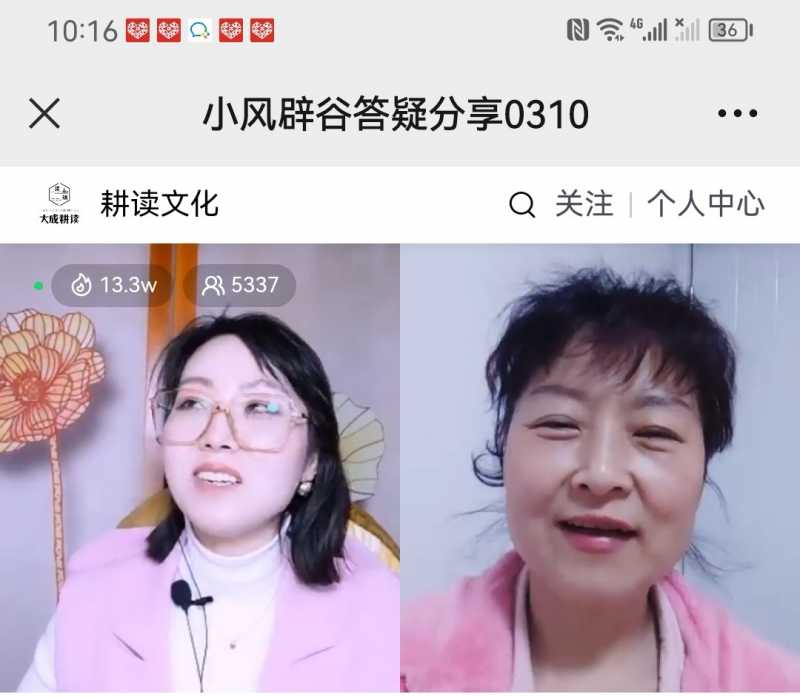800x697 pixels.
Task: Tap the 13.3w popularity badge
Action: coord(113,285)
